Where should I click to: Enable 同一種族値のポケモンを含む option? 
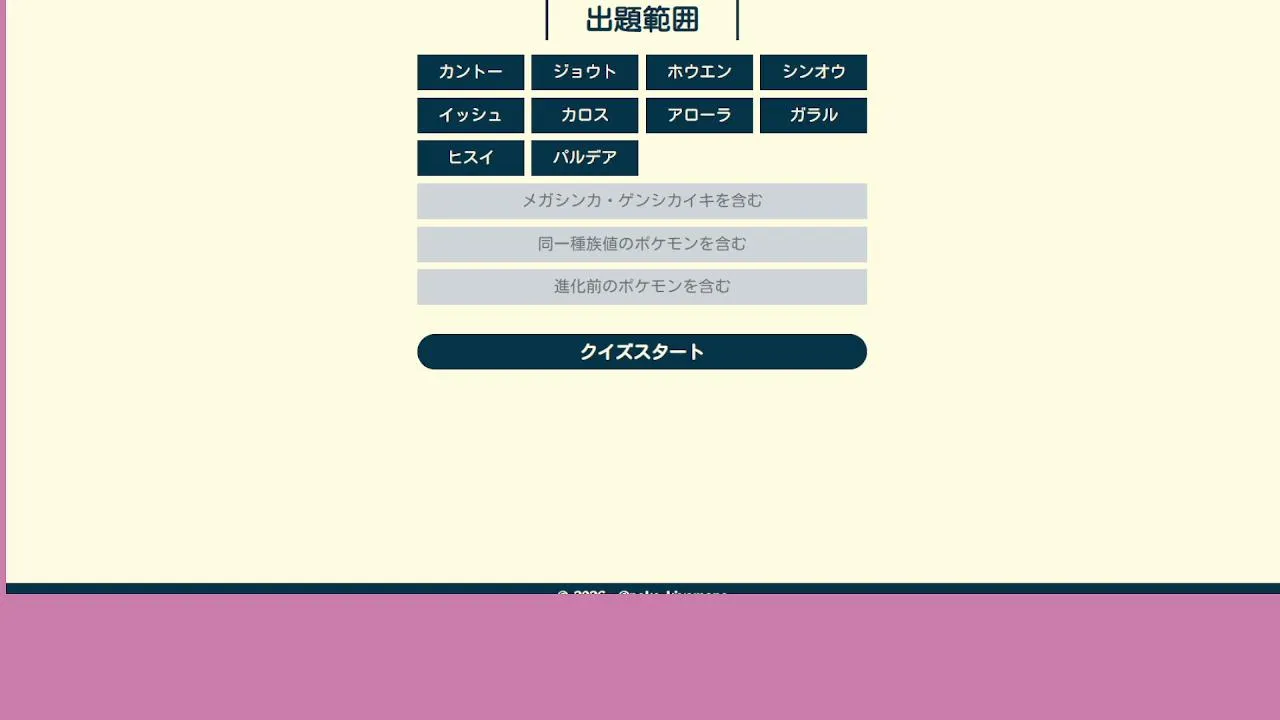point(642,244)
